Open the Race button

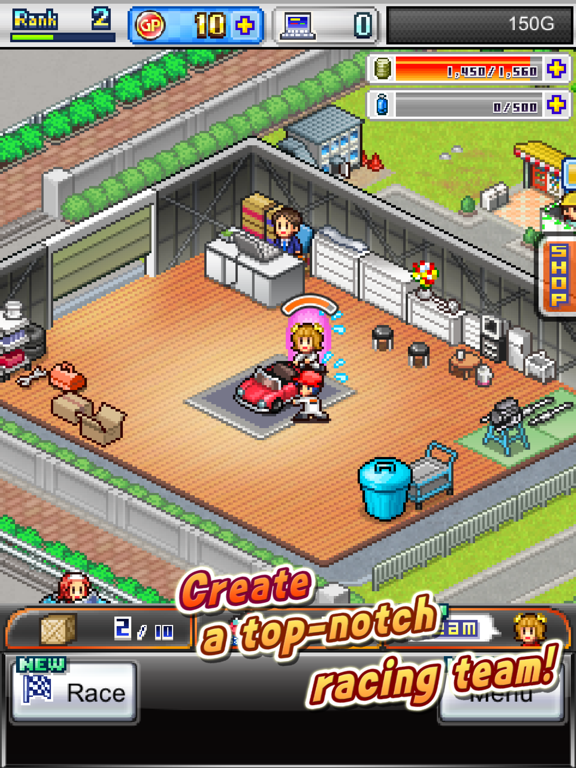pyautogui.click(x=74, y=692)
